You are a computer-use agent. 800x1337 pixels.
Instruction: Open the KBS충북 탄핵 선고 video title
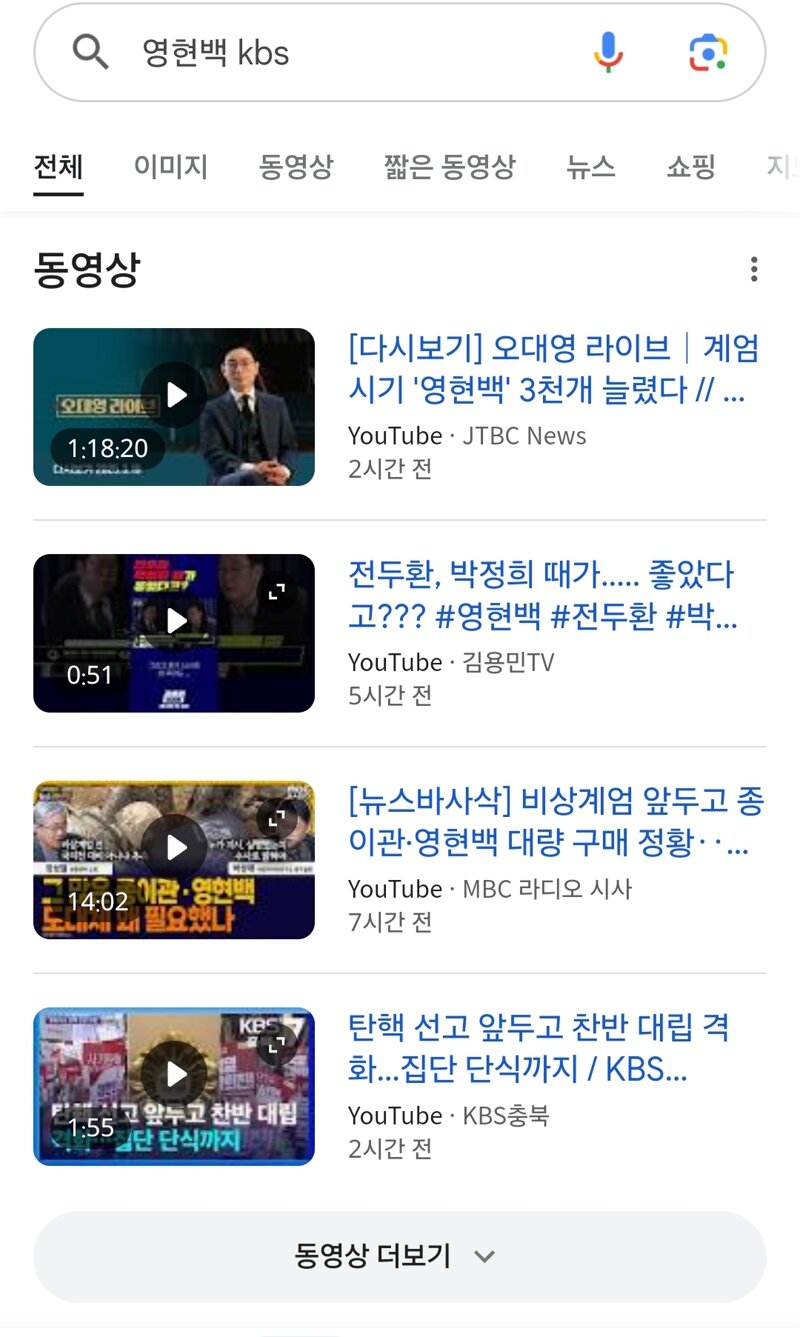tap(538, 1049)
